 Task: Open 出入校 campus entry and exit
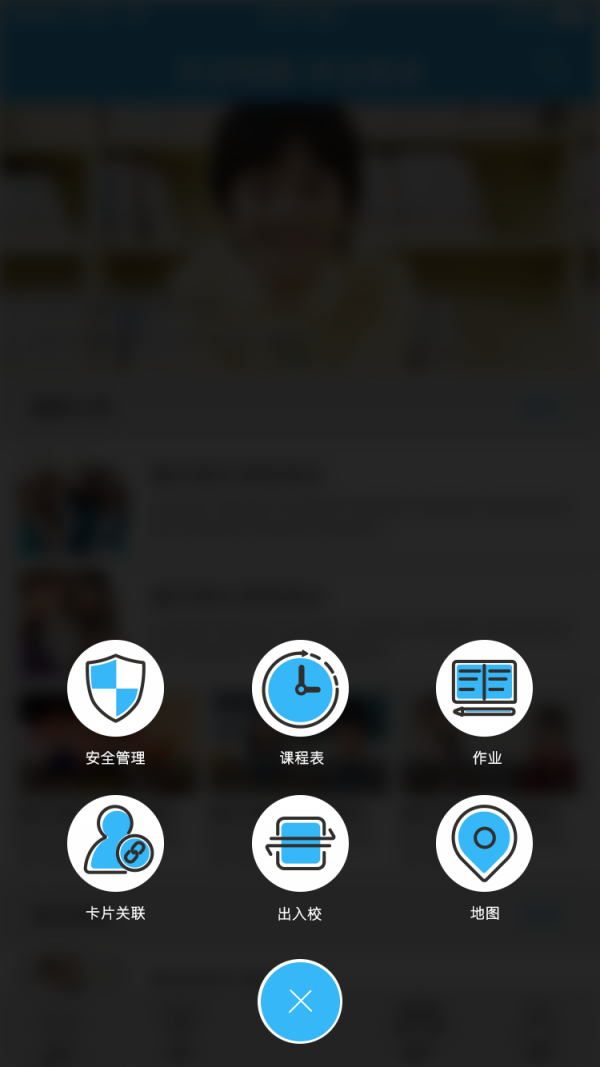[x=300, y=843]
